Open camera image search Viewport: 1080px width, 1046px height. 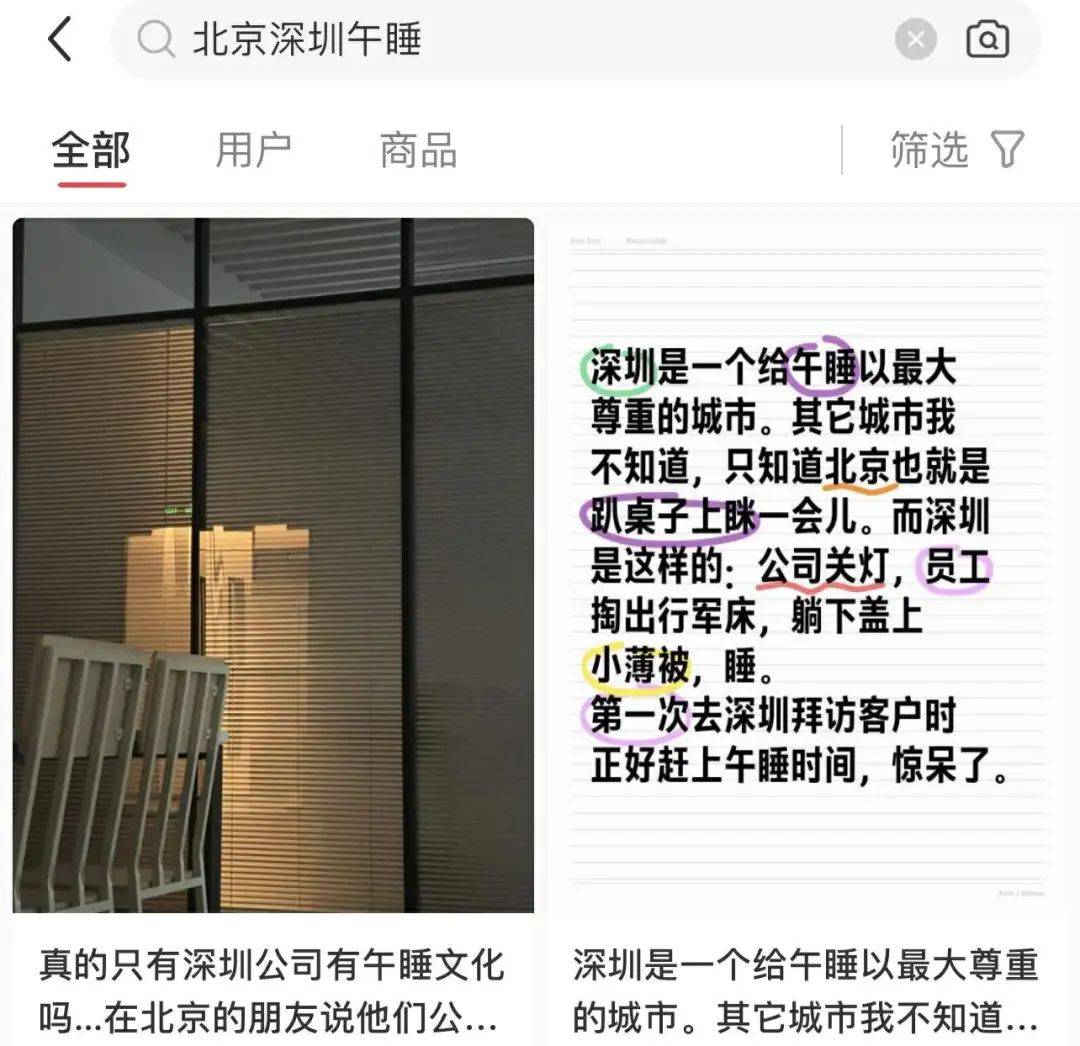point(988,41)
